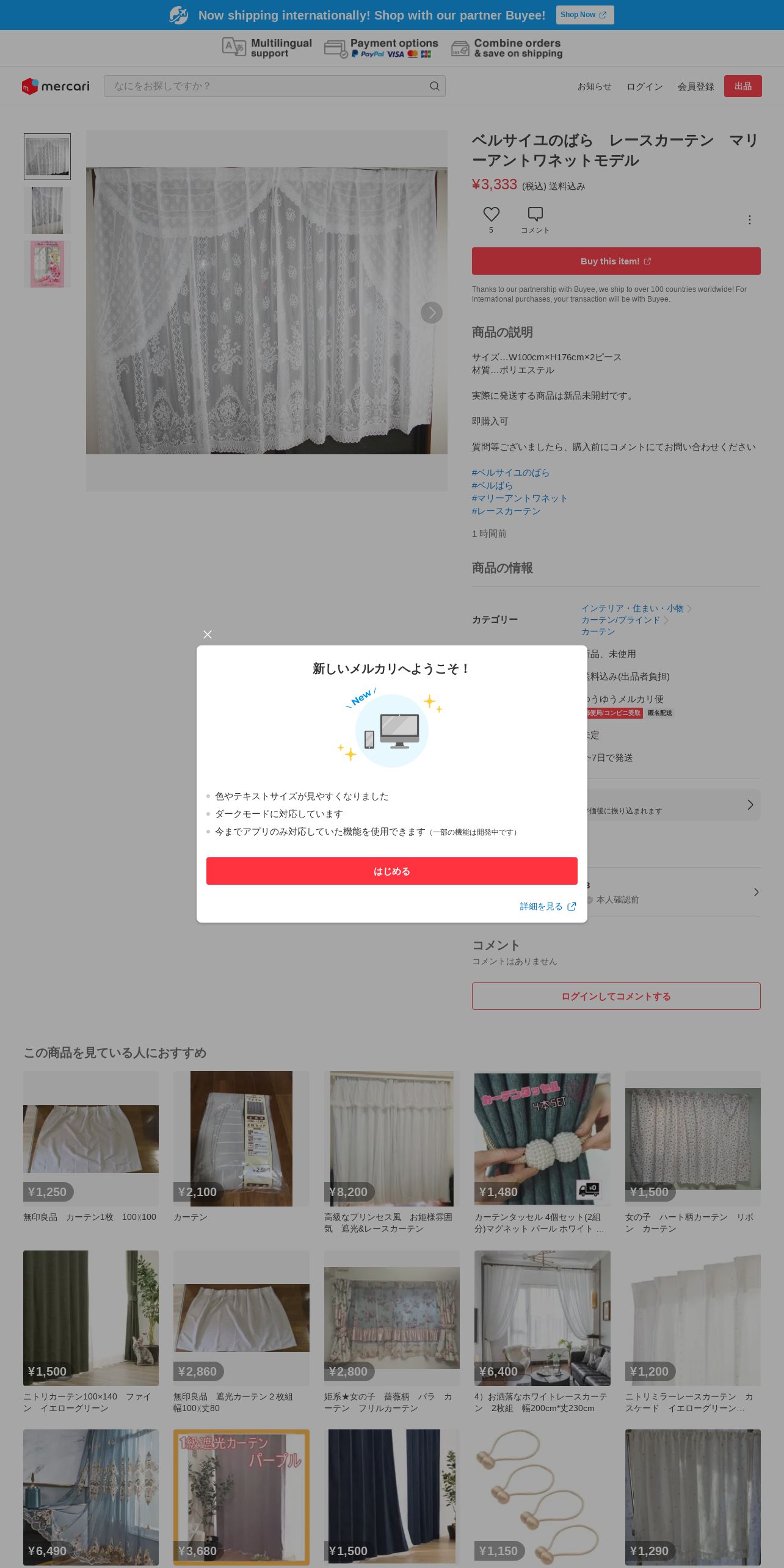This screenshot has width=784, height=1568.
Task: Open the three-dot overflow menu
Action: coord(750,220)
